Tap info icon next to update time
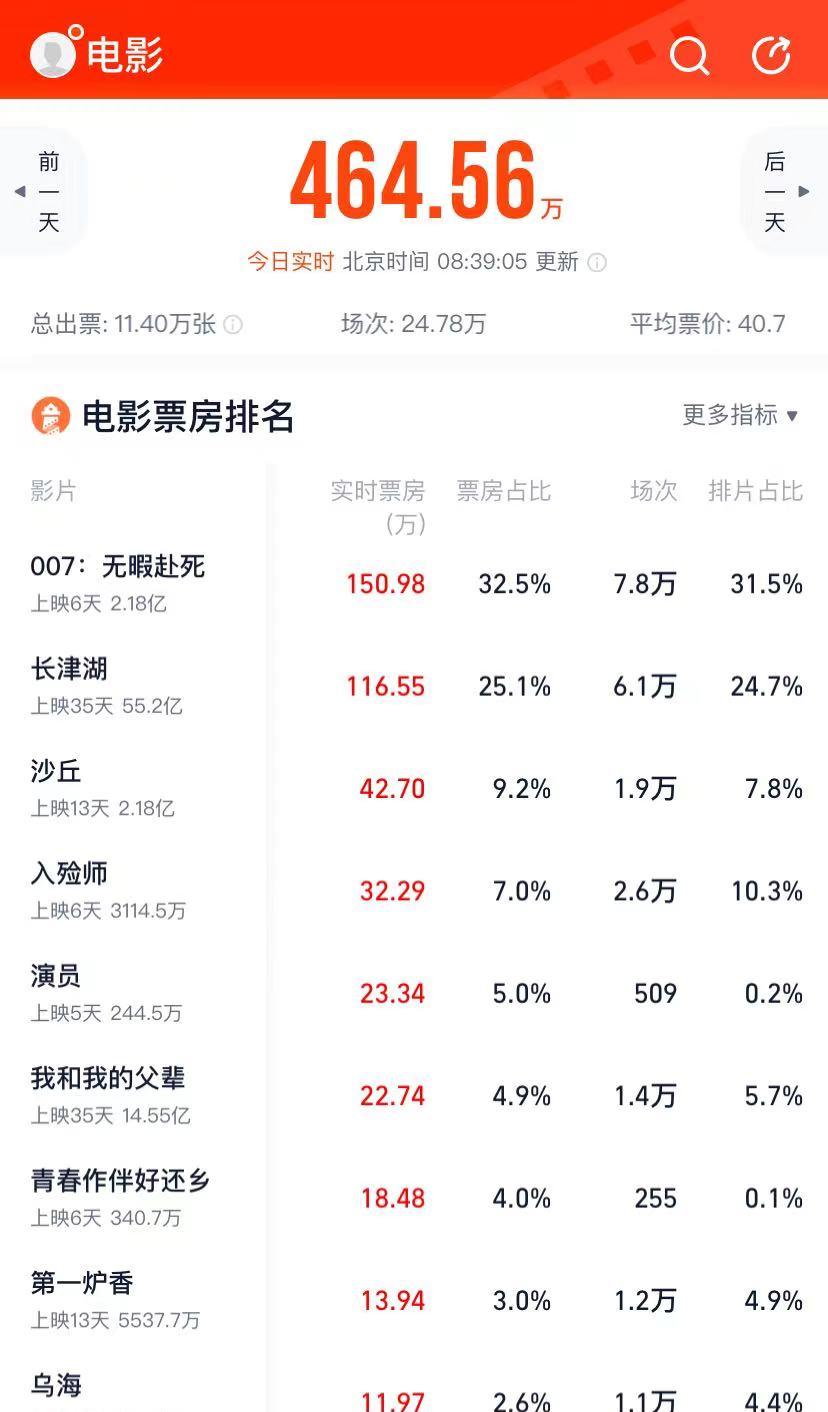Image resolution: width=828 pixels, height=1412 pixels. 597,263
